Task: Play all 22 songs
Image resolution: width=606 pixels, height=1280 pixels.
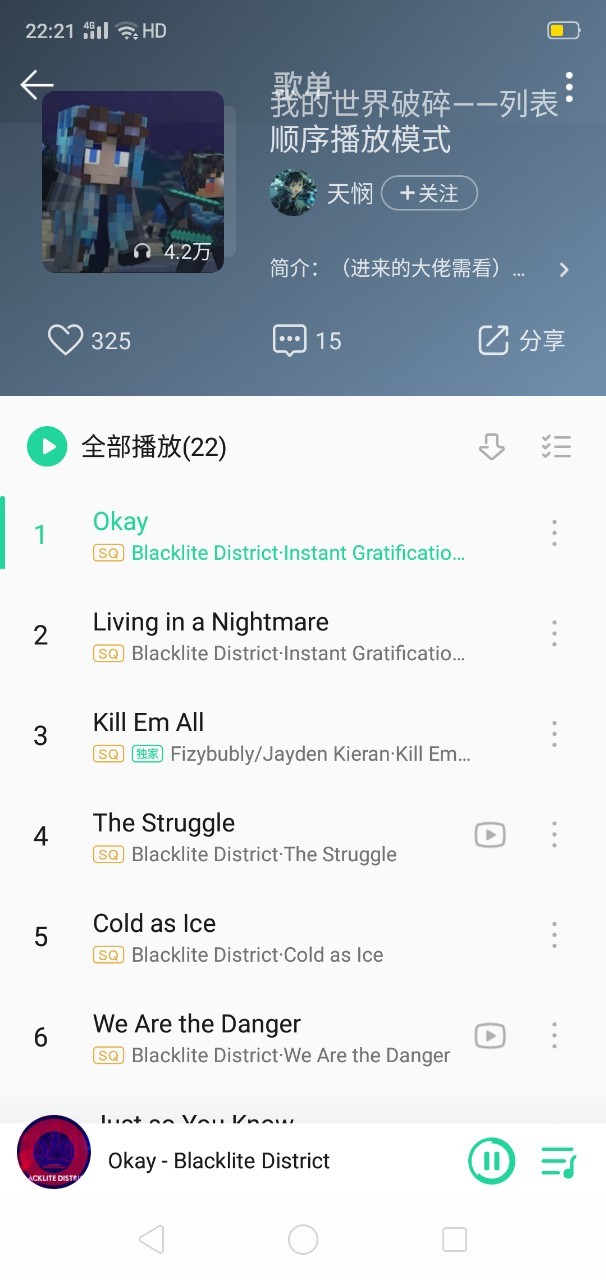Action: pos(47,447)
